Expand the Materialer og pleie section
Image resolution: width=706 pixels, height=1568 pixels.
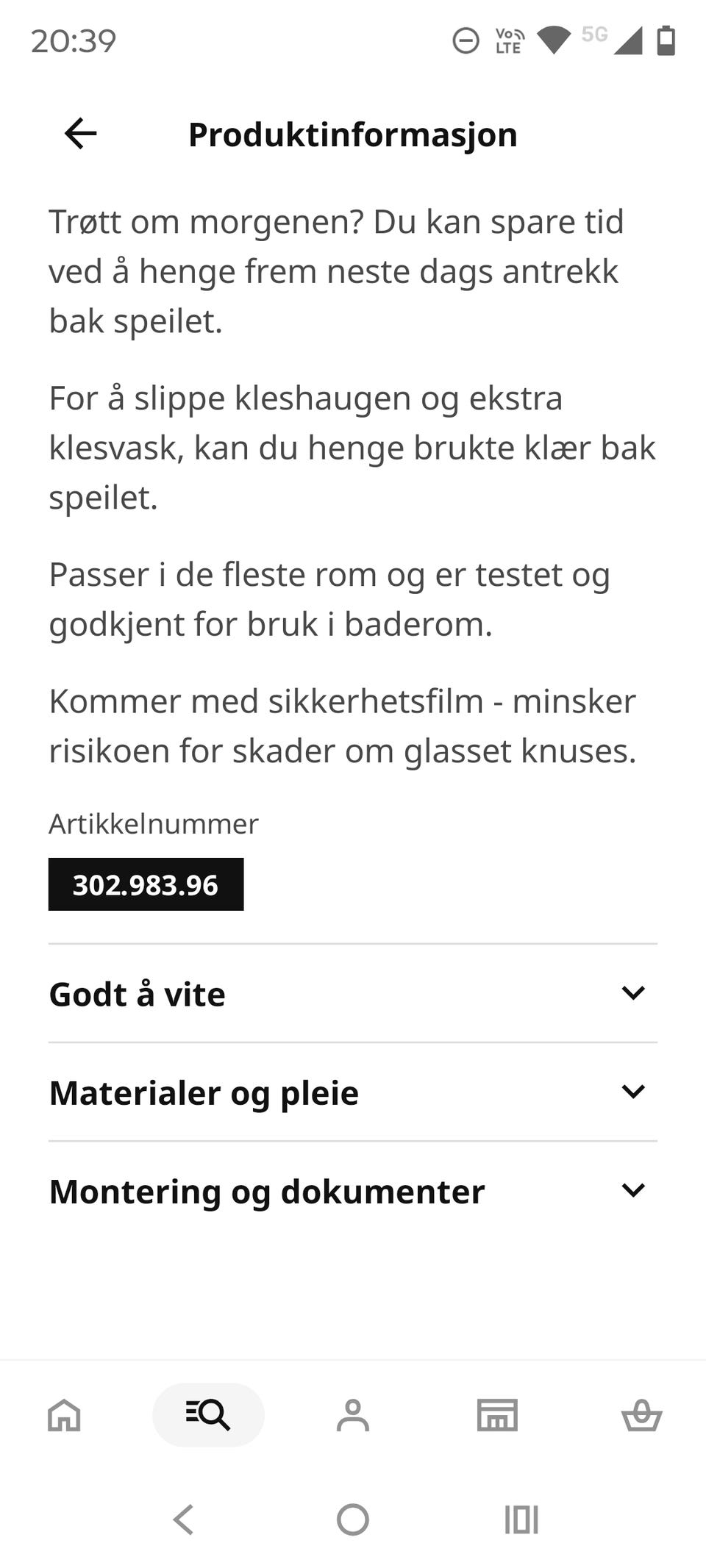coord(353,1092)
